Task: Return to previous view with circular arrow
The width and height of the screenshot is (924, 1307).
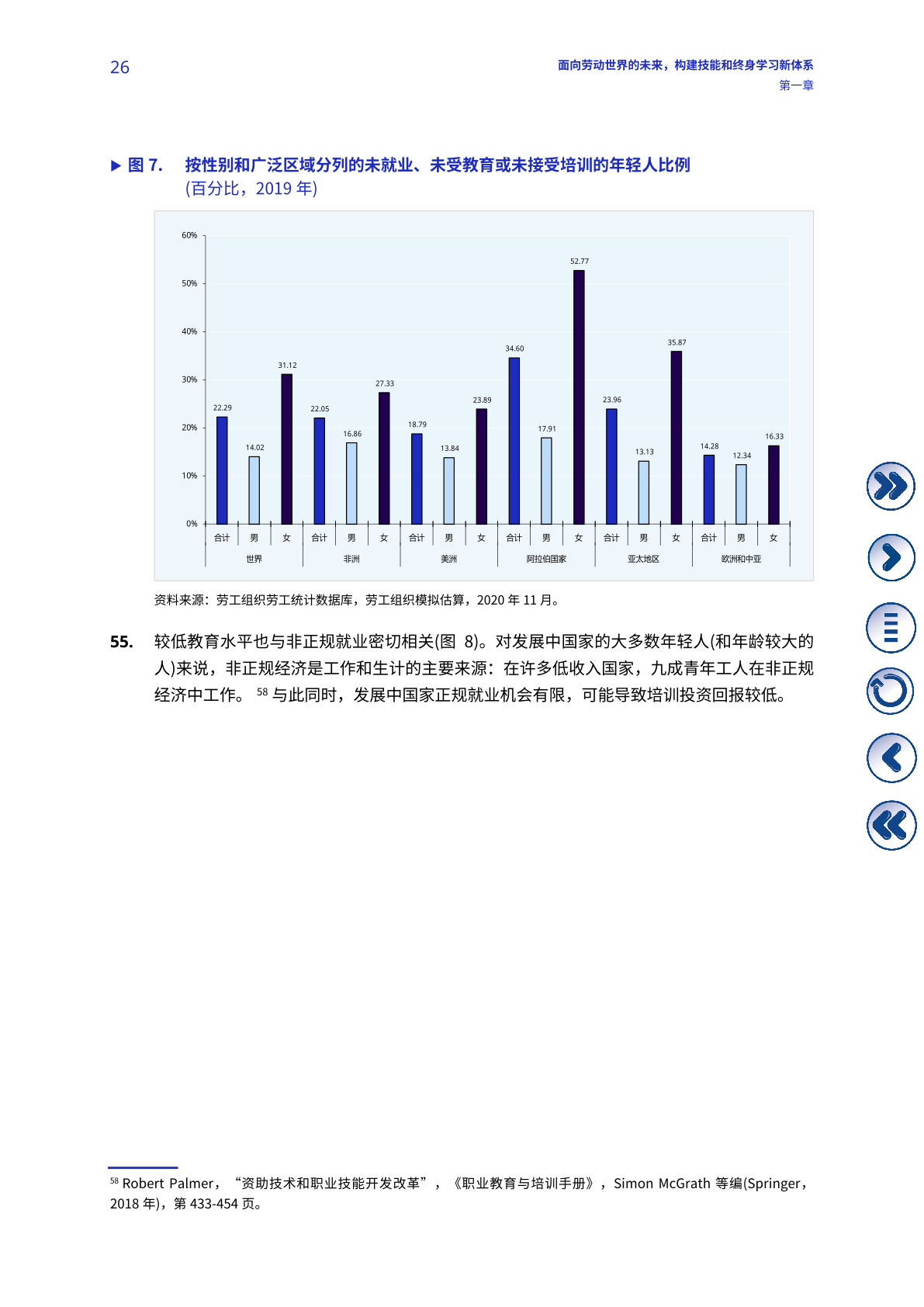Action: pyautogui.click(x=890, y=692)
